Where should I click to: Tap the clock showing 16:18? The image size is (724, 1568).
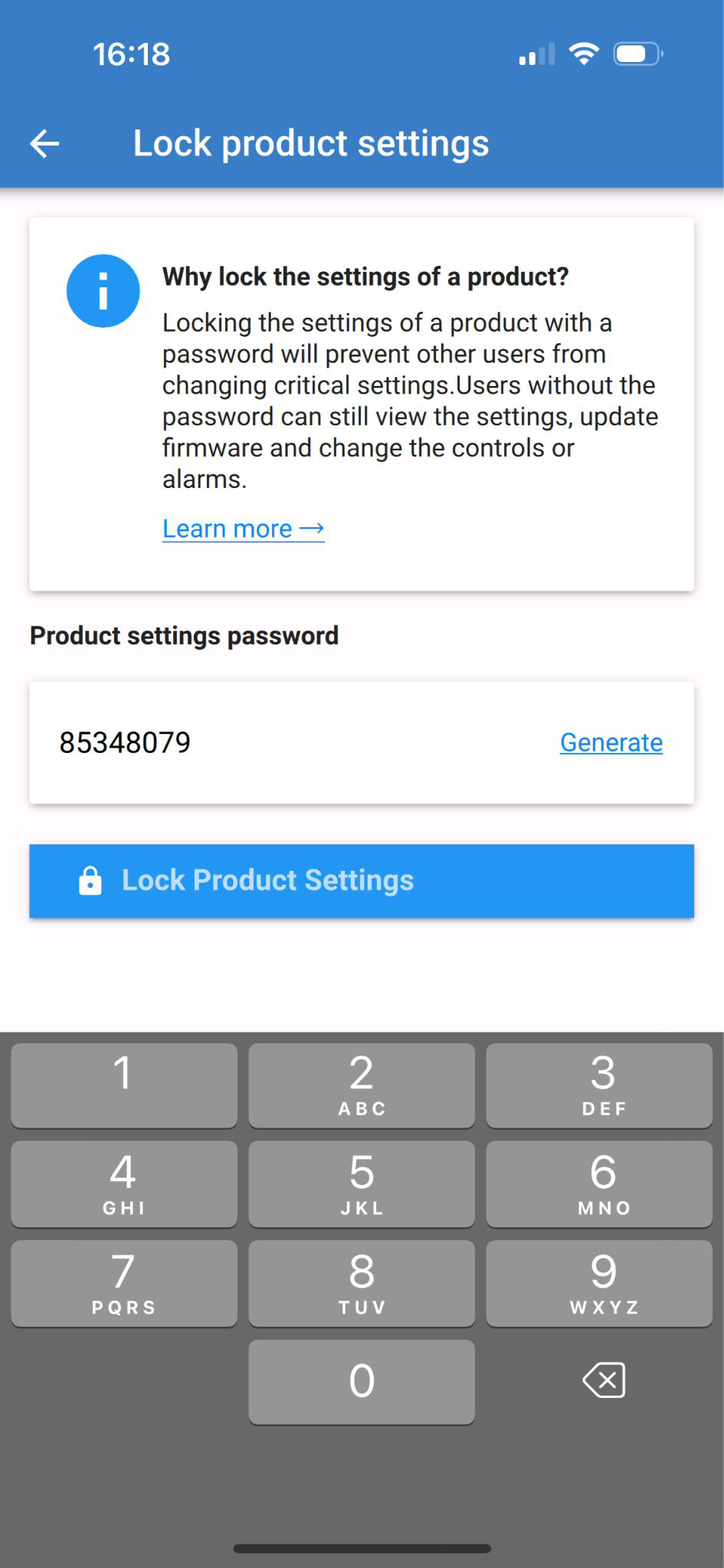pyautogui.click(x=130, y=53)
